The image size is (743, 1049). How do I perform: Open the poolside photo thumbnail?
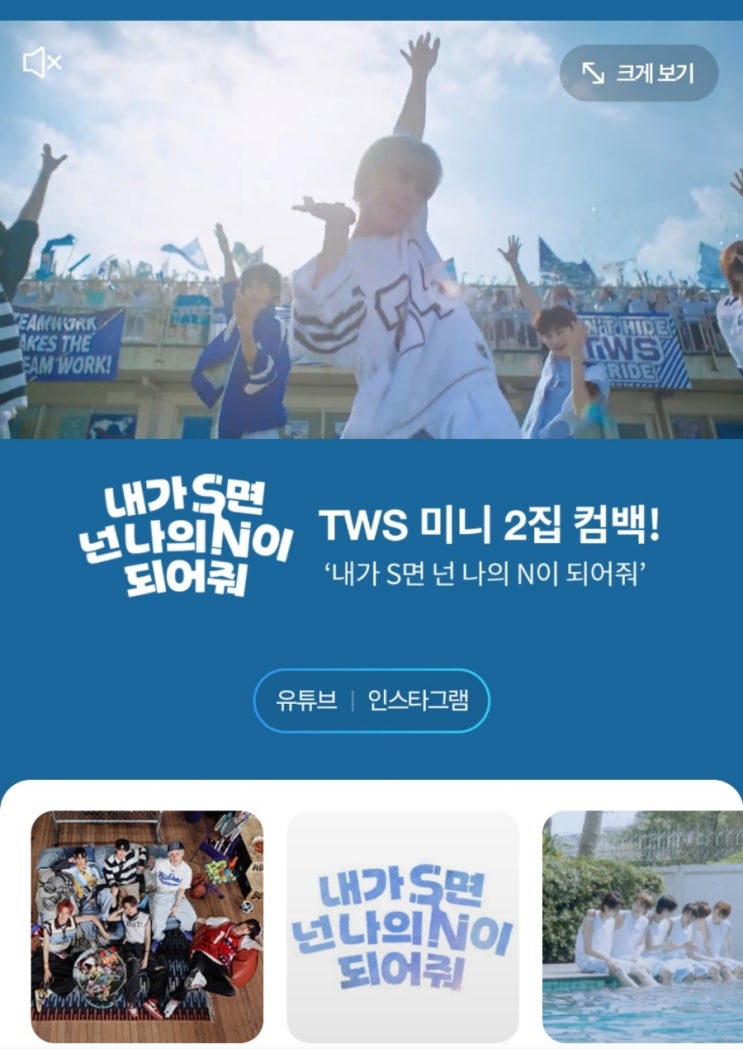click(x=642, y=926)
